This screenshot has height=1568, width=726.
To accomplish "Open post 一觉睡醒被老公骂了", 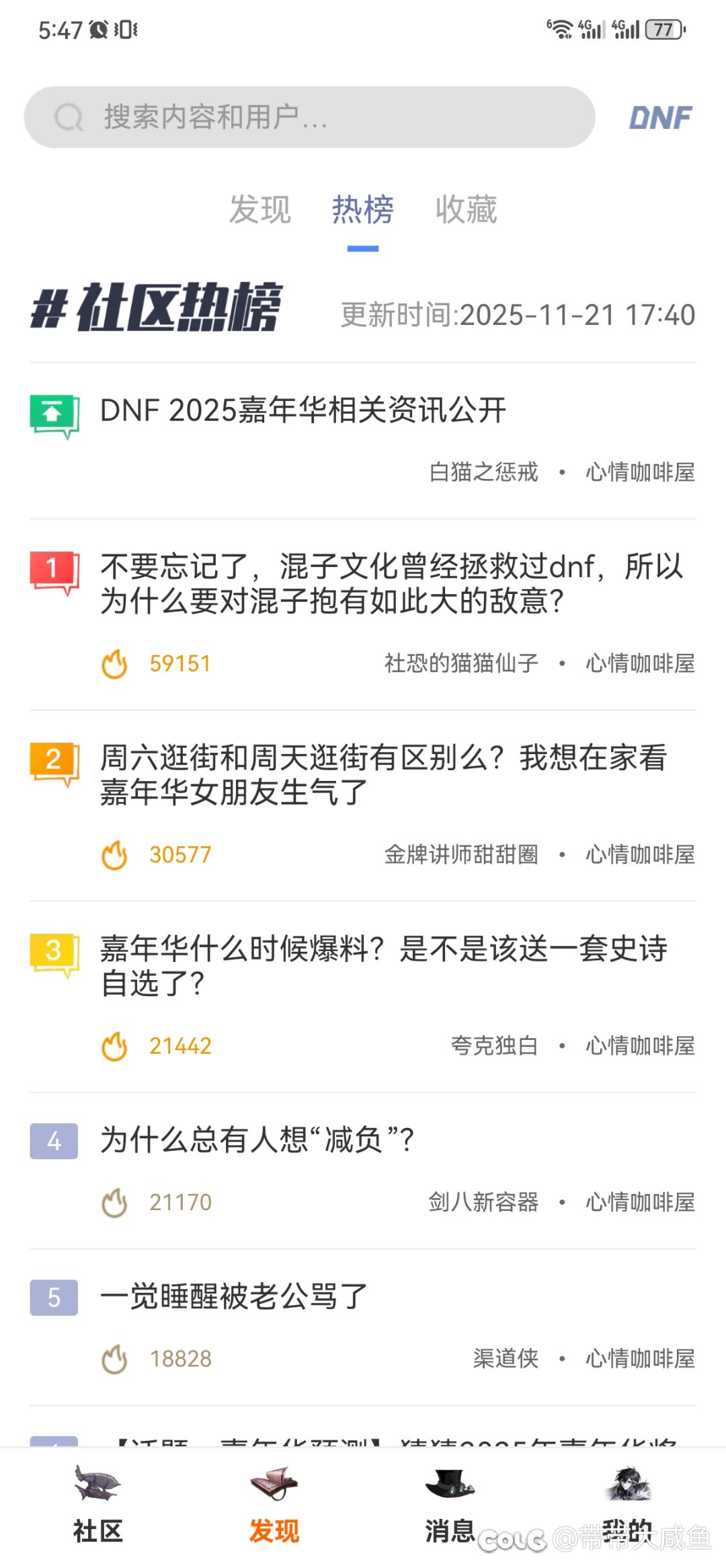I will point(234,1296).
